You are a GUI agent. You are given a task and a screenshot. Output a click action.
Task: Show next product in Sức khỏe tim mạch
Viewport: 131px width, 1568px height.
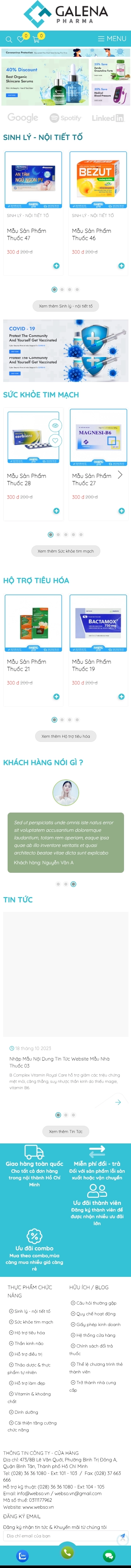pyautogui.click(x=120, y=474)
